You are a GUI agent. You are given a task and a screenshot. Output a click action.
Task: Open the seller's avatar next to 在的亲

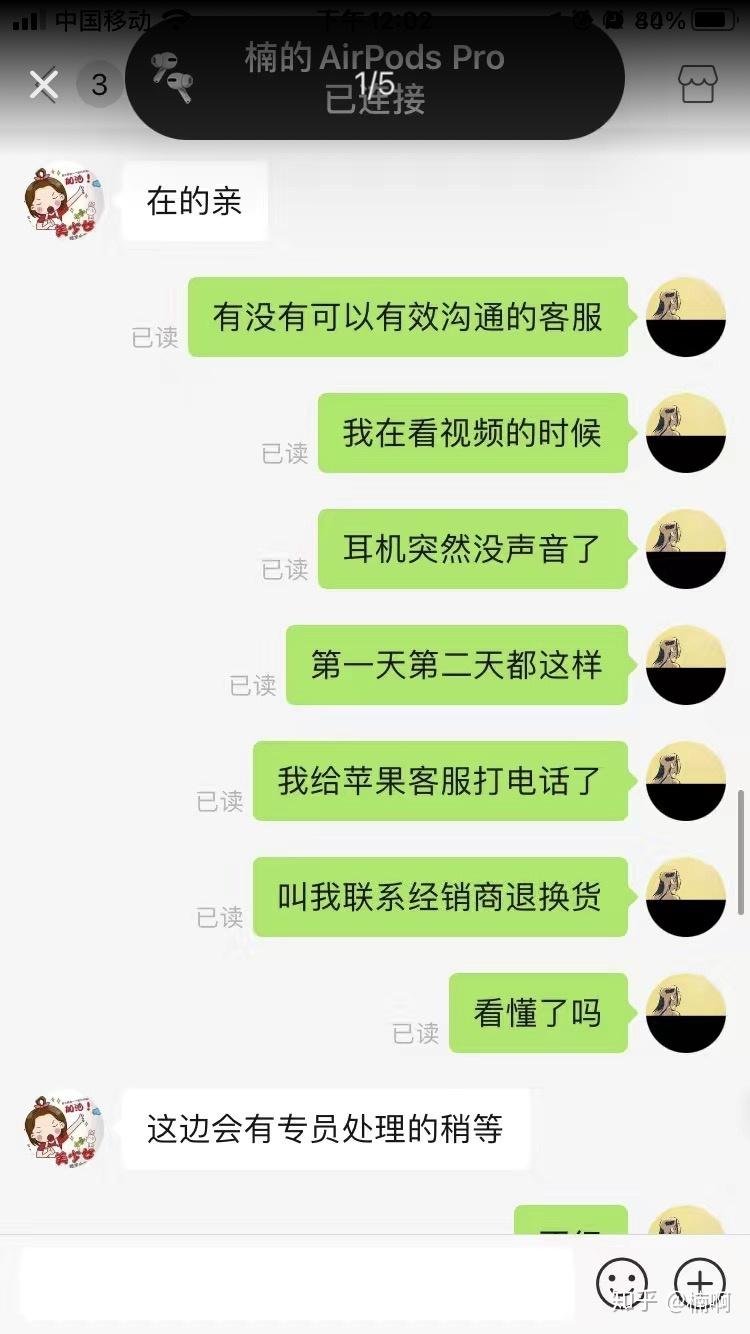(x=64, y=200)
